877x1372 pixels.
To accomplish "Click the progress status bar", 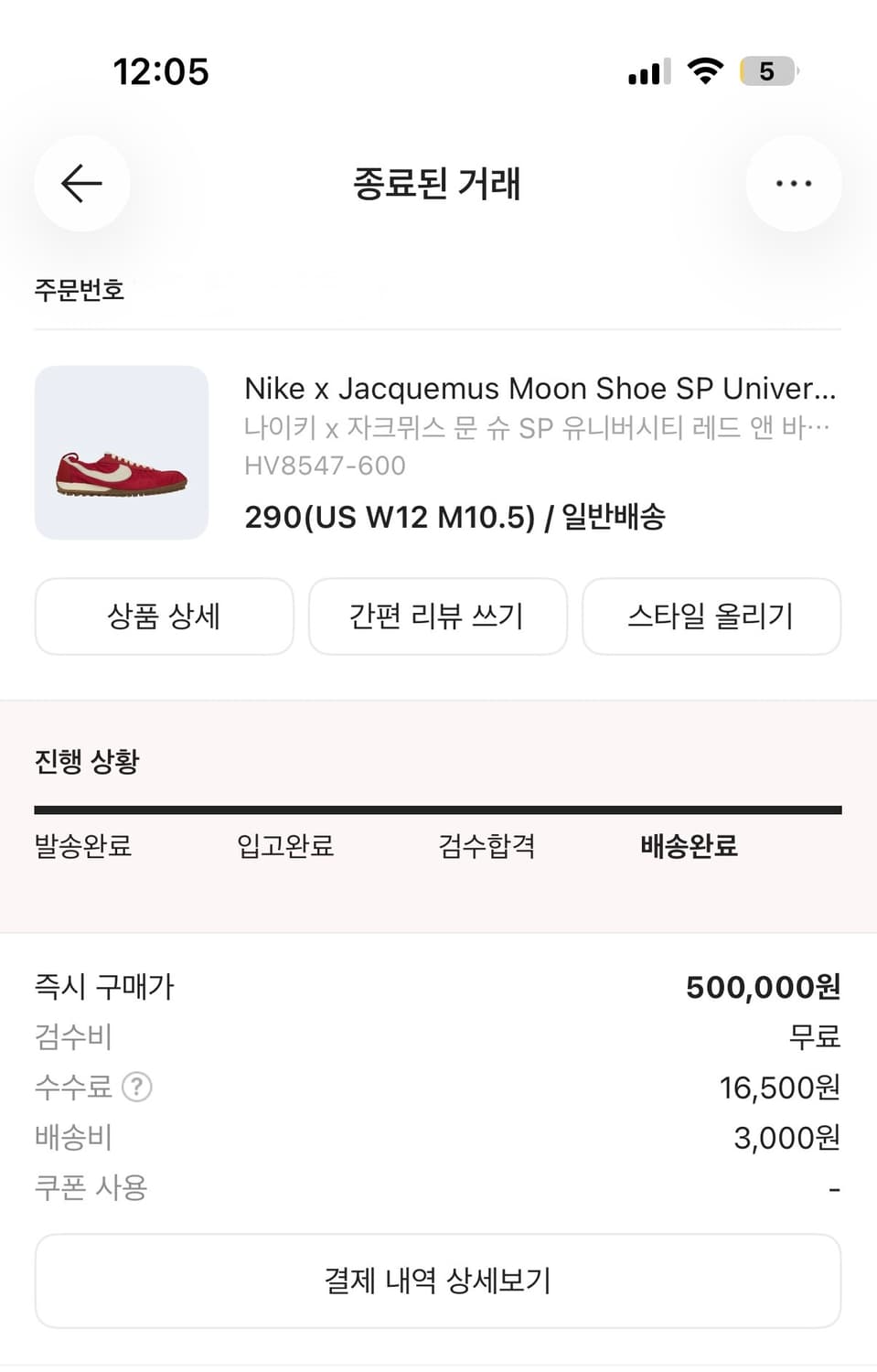I will click(437, 808).
